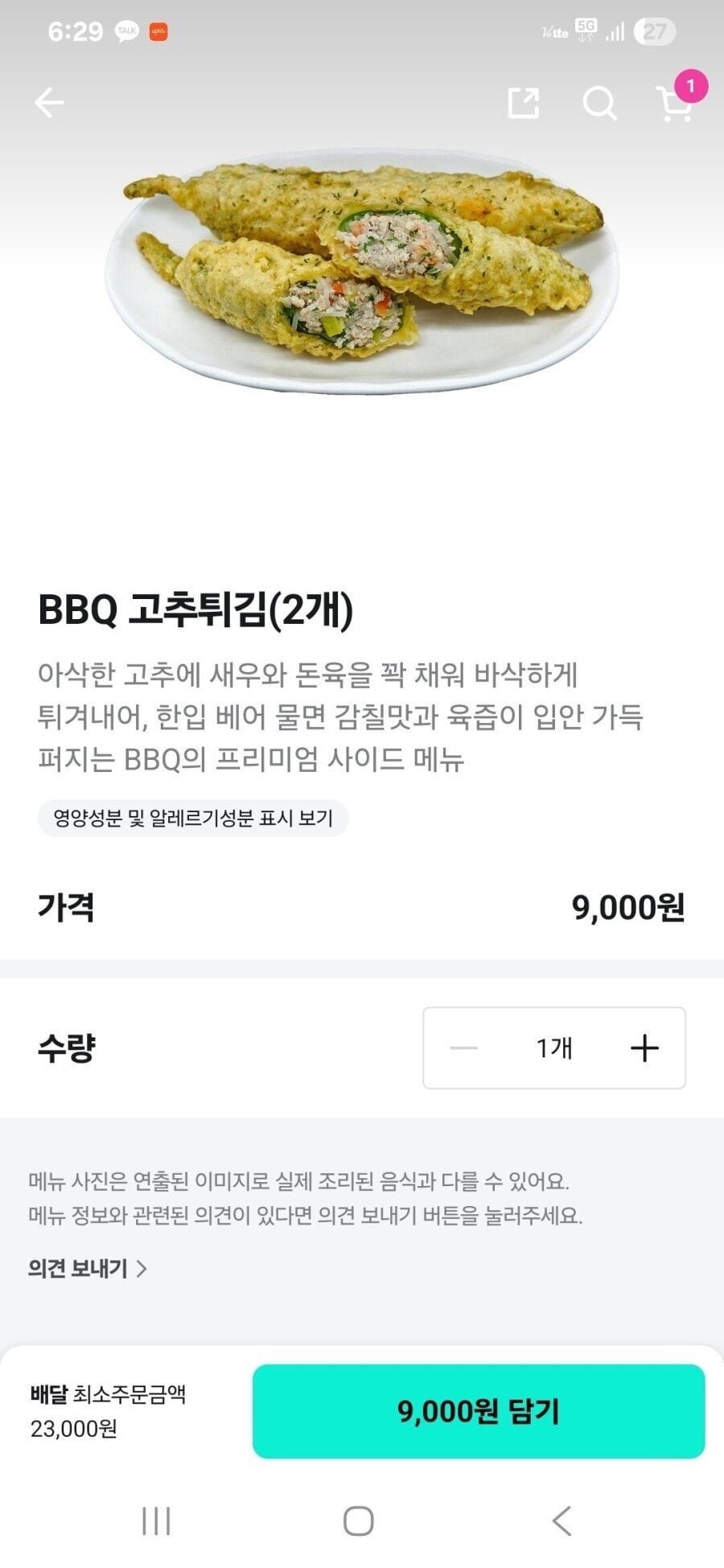Open the search magnifier icon
The height and width of the screenshot is (1568, 724).
599,103
